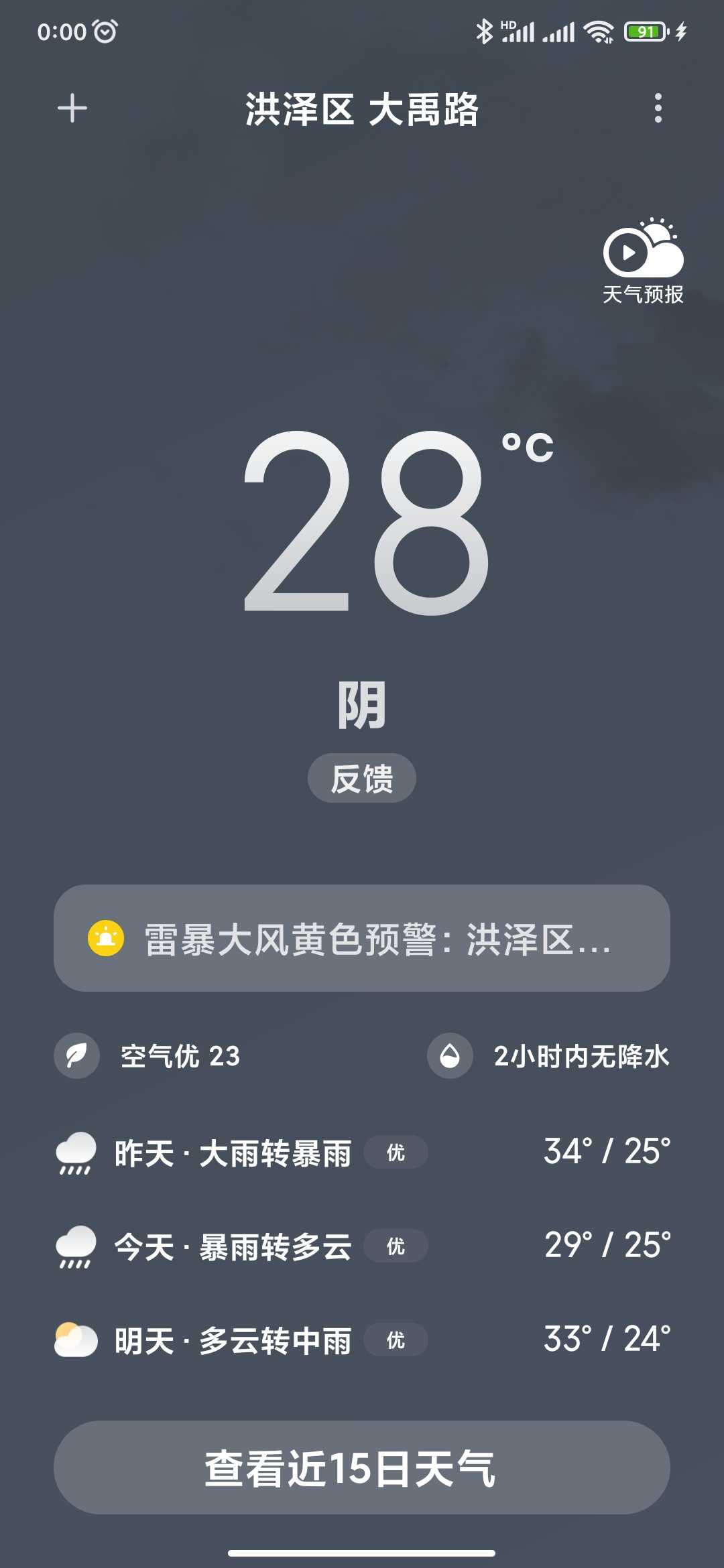This screenshot has width=724, height=1568.
Task: Tap 查看近15日天气 to view the 15-day forecast
Action: (362, 1467)
